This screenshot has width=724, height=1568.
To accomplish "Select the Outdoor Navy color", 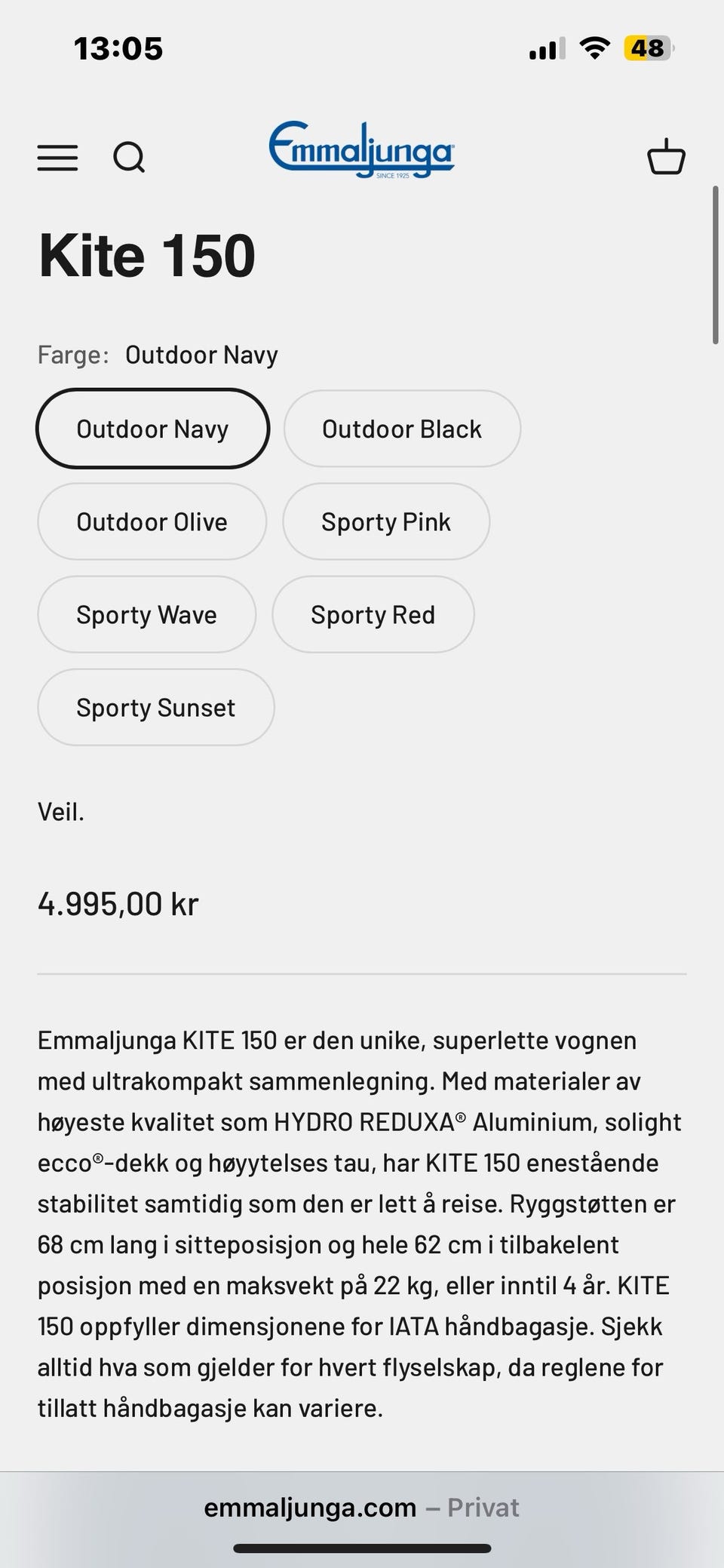I will coord(152,429).
